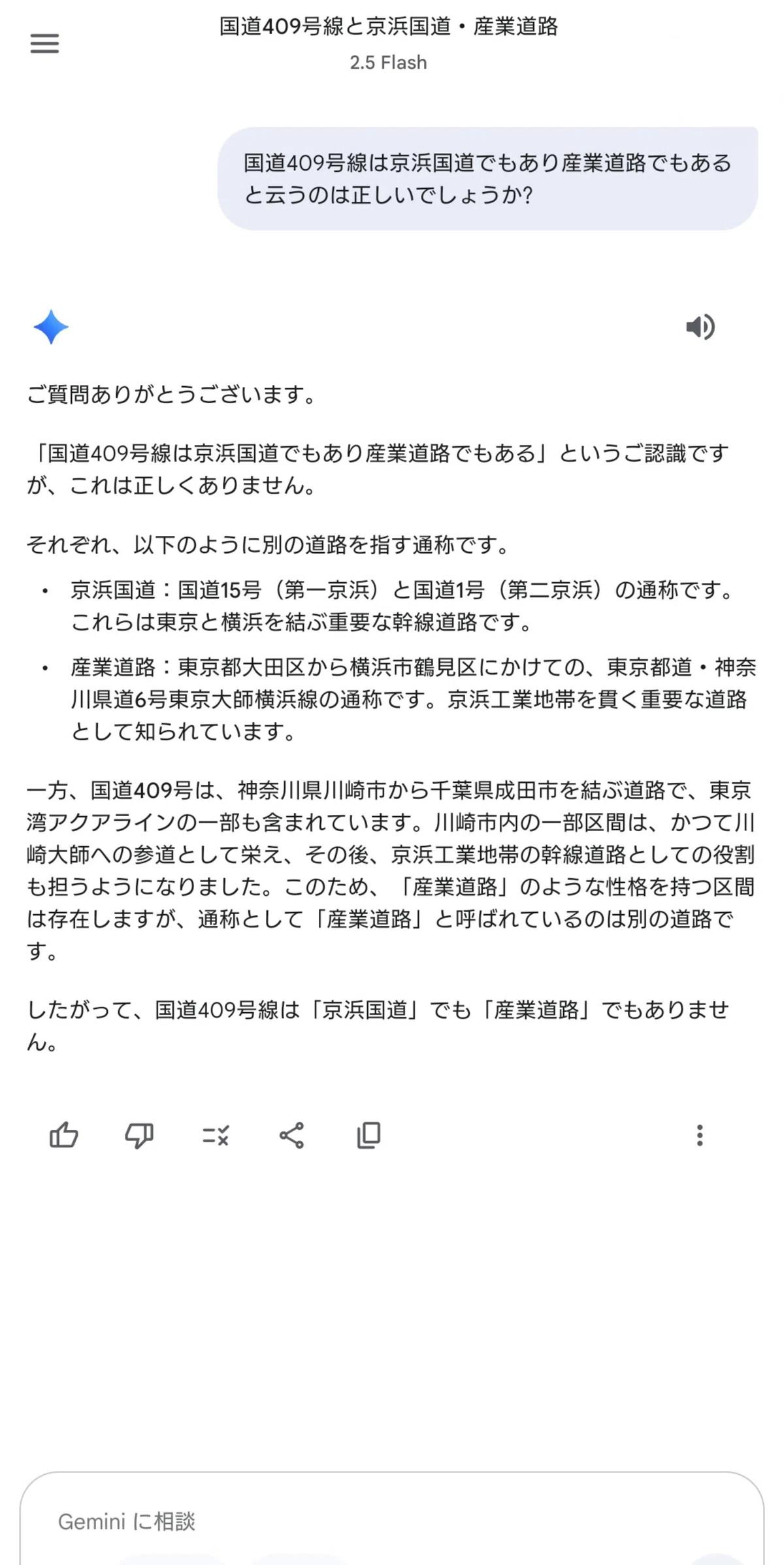Share this Gemini response
Viewport: 784px width, 1565px height.
[x=291, y=1135]
